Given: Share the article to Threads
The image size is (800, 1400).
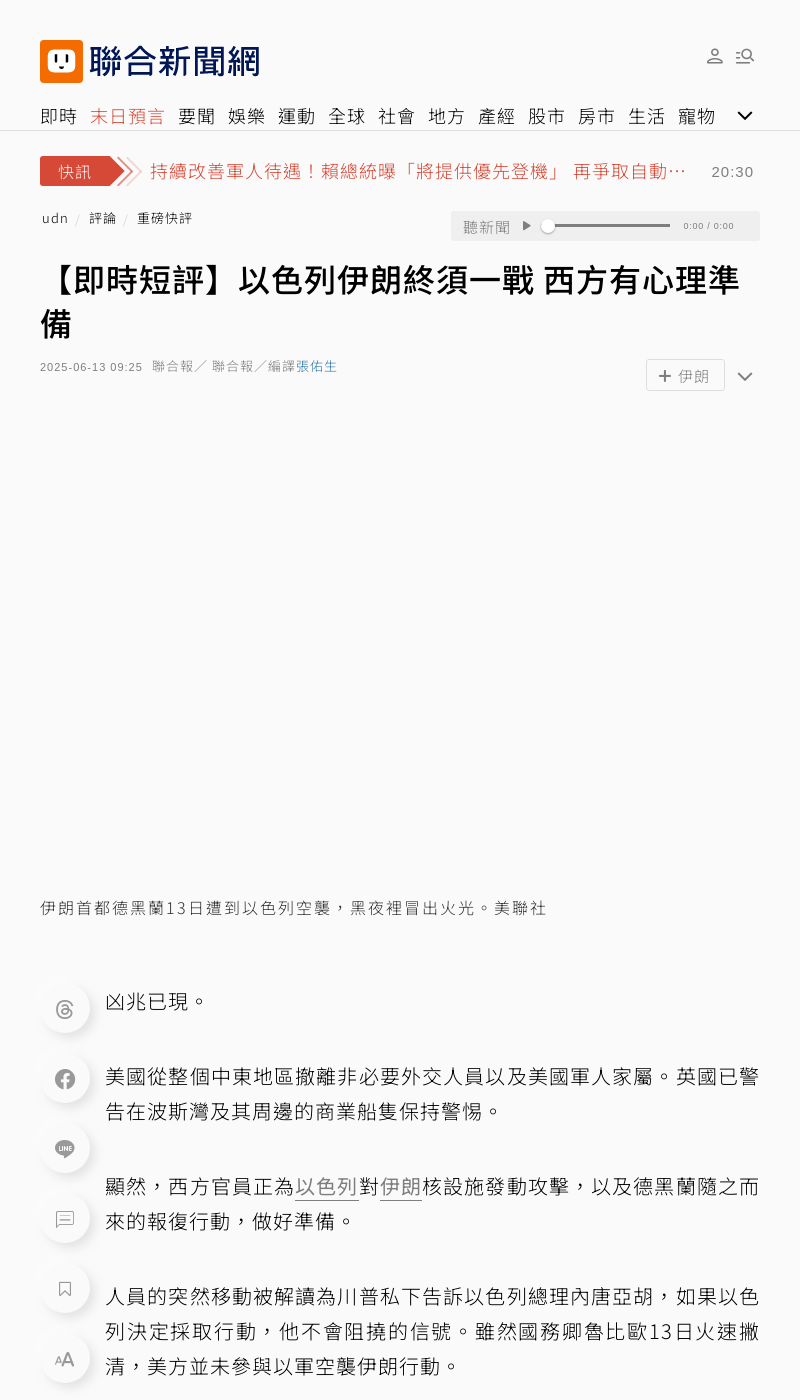Looking at the screenshot, I should [65, 1009].
